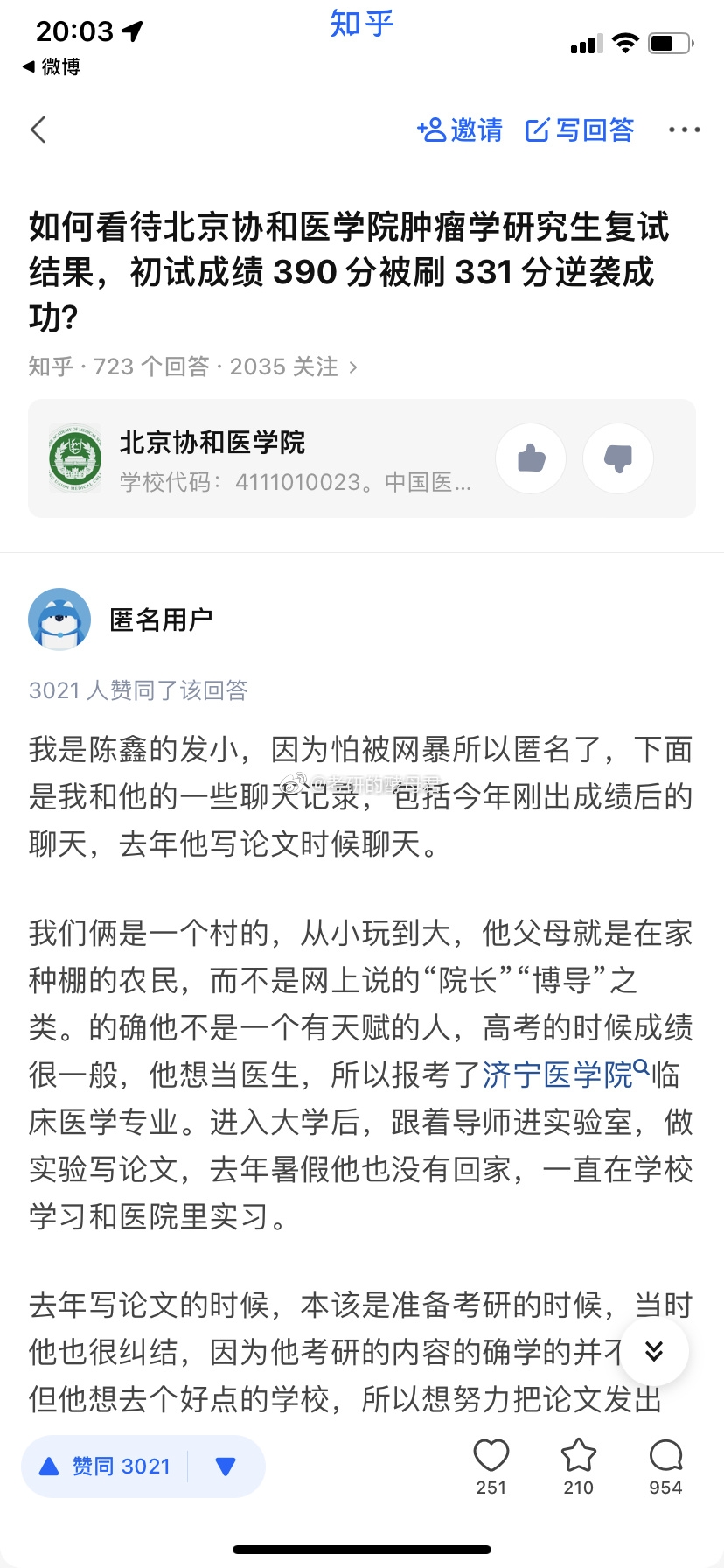The width and height of the screenshot is (724, 1568).
Task: Downvote this answer with the down triangle
Action: 226,1466
